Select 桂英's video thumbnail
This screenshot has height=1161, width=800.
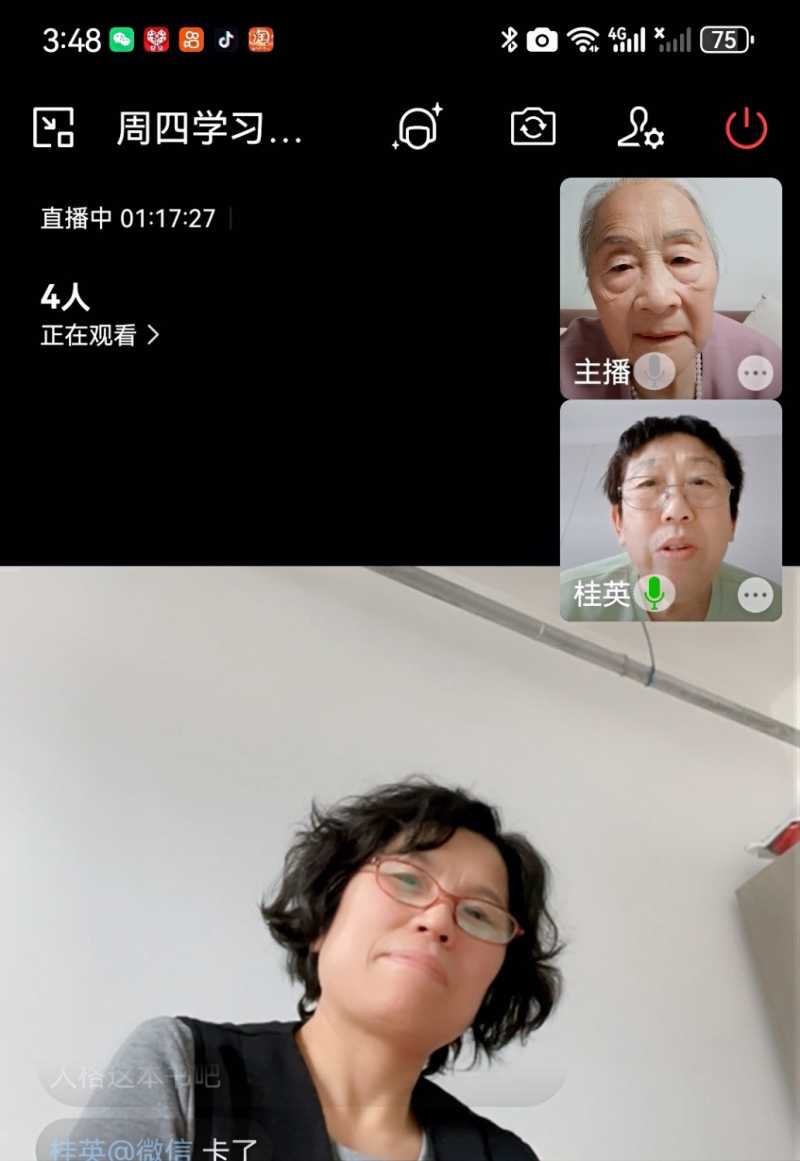coord(671,490)
